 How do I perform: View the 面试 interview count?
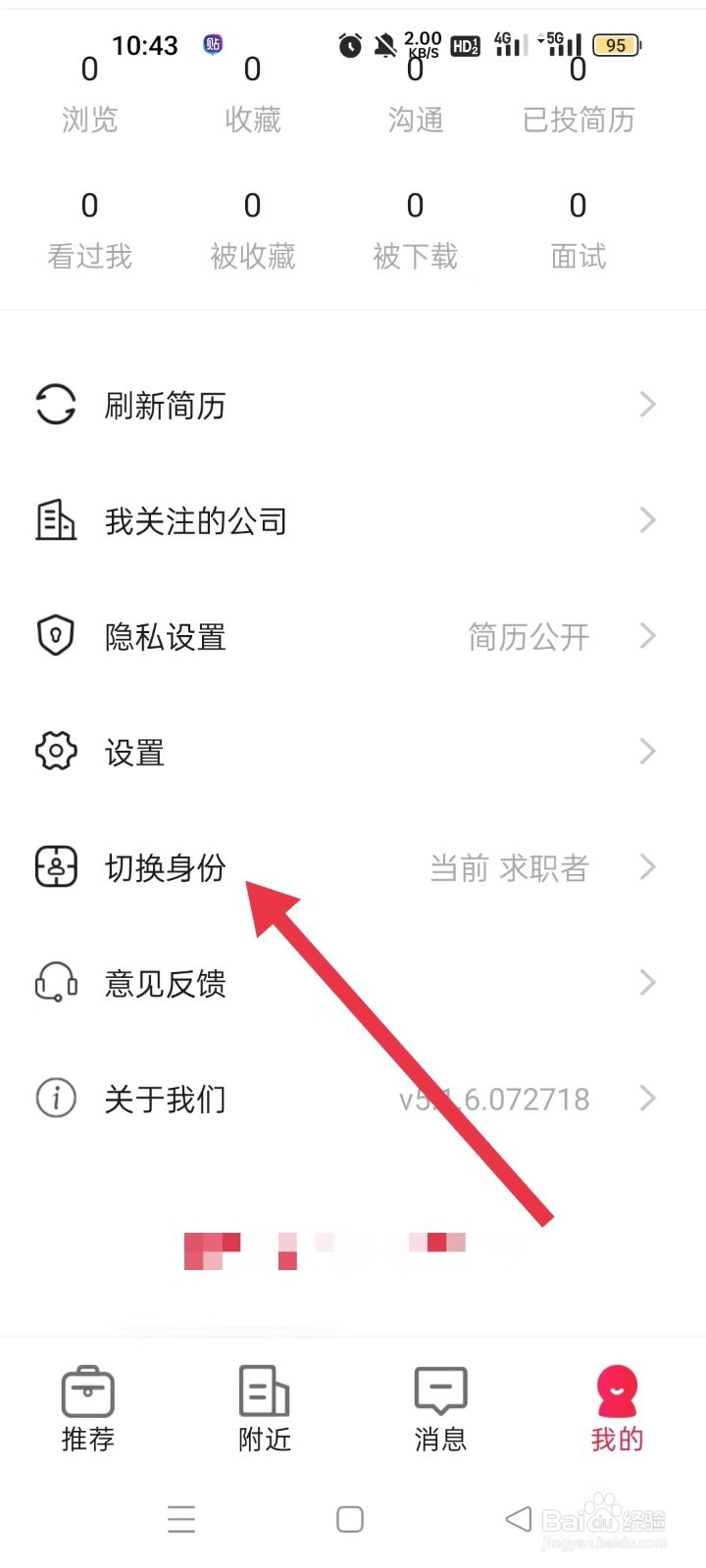[x=579, y=230]
